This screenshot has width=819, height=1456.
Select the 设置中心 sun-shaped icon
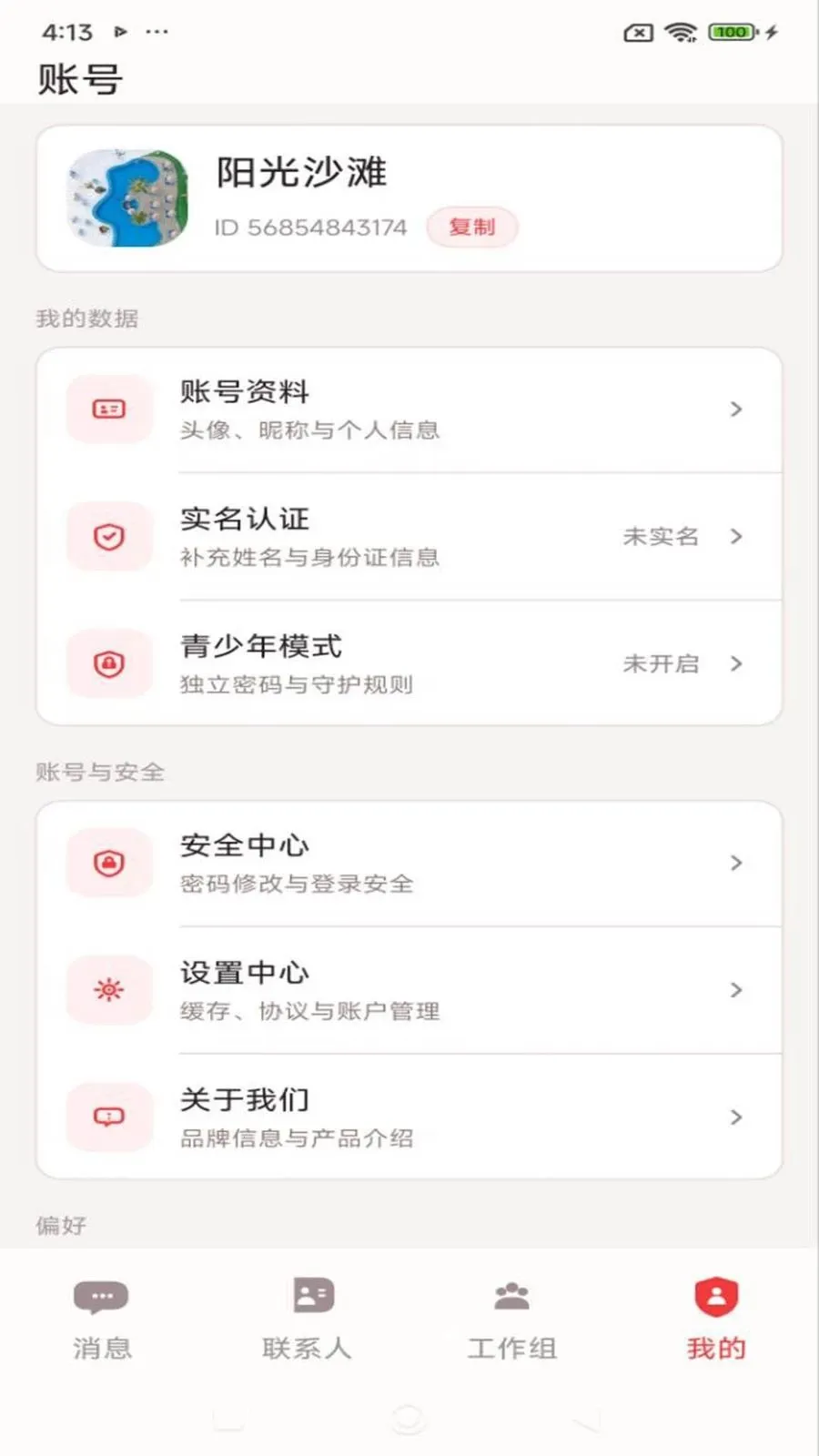click(x=108, y=990)
